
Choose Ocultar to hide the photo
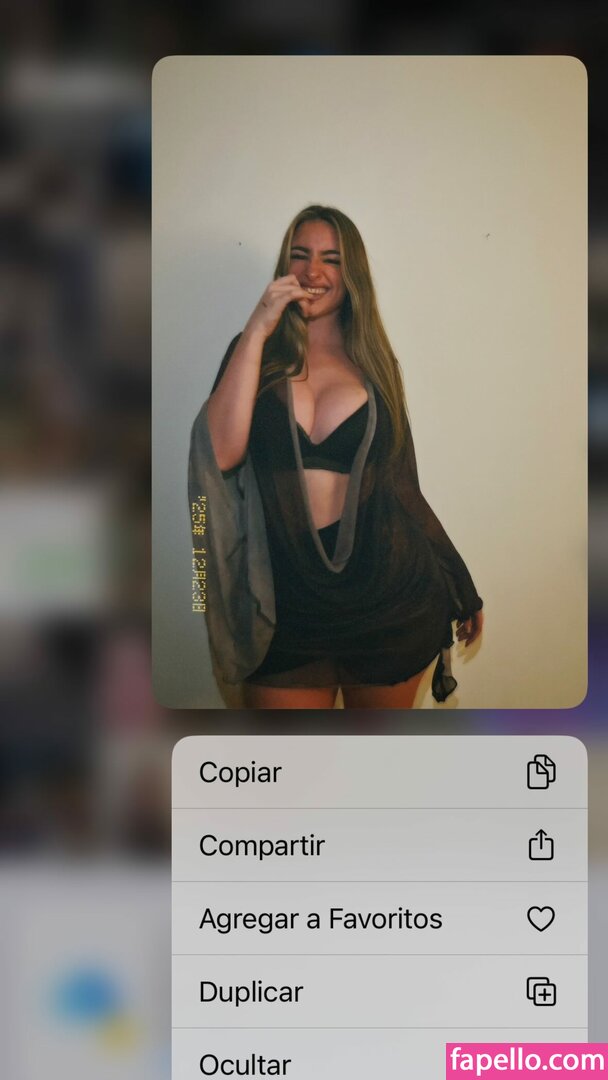point(300,1062)
